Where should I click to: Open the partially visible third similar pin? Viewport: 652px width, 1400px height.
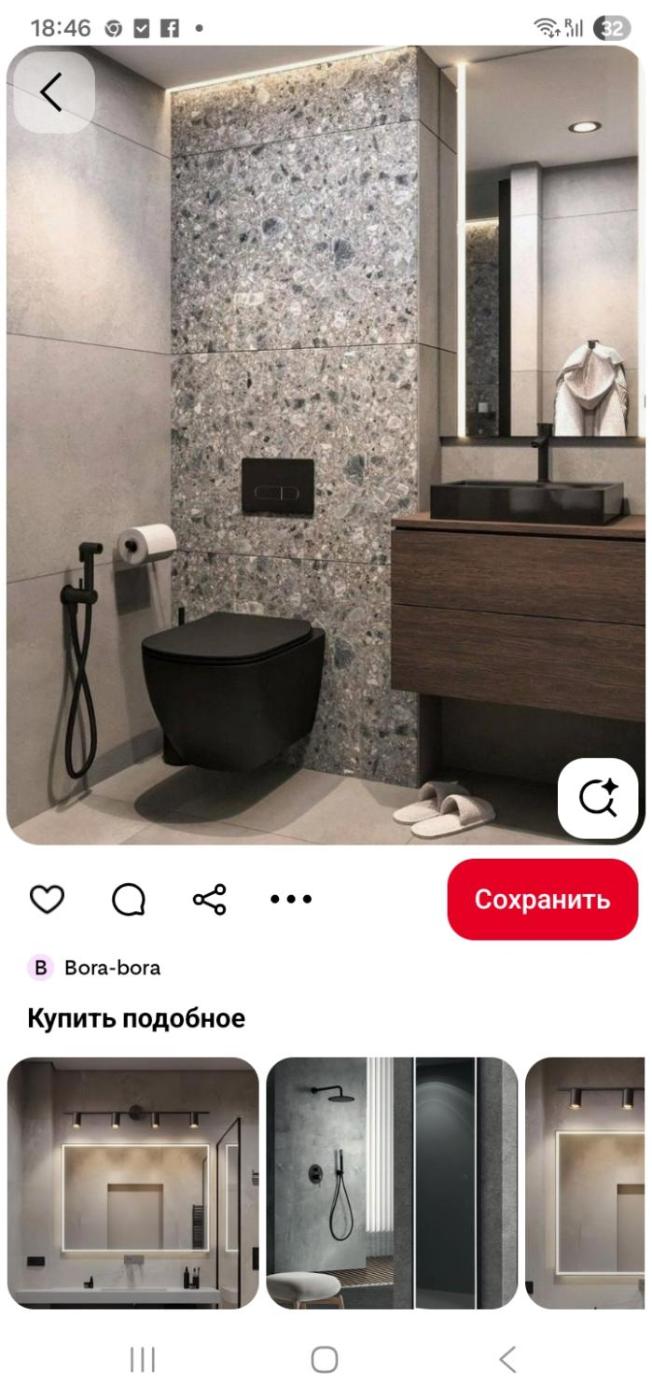[585, 1183]
